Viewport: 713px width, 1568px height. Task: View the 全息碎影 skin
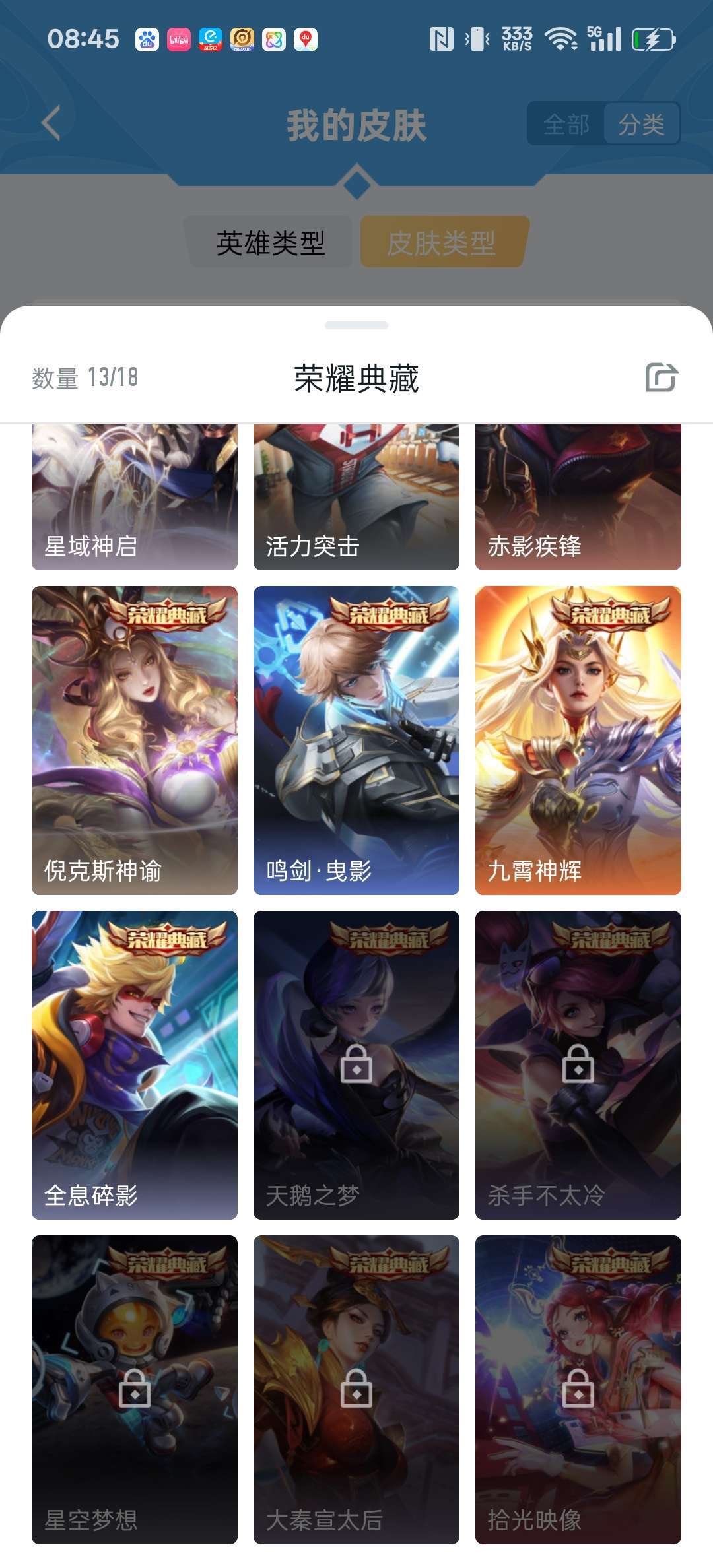coord(135,1065)
